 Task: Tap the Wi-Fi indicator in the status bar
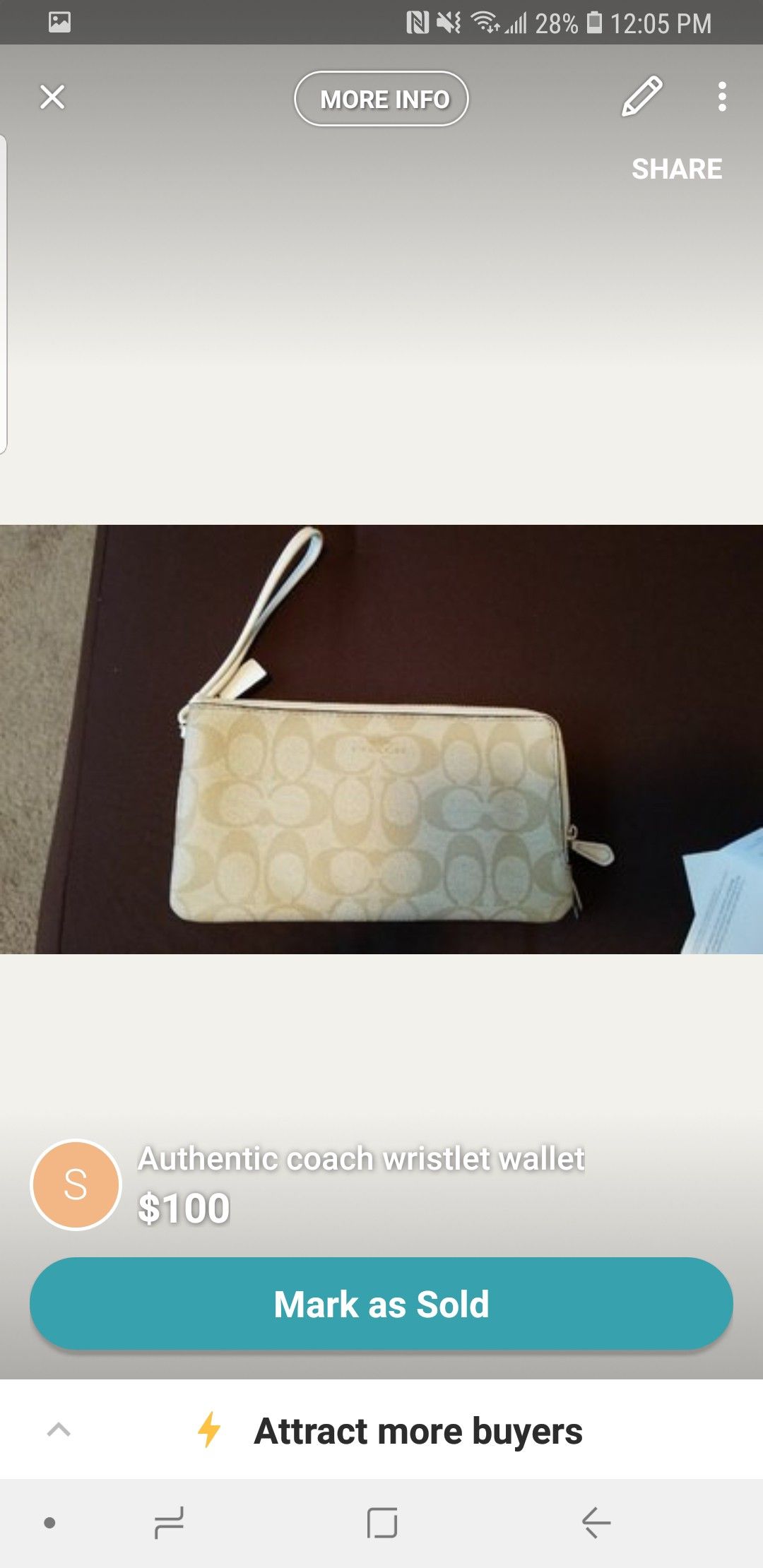[486, 21]
